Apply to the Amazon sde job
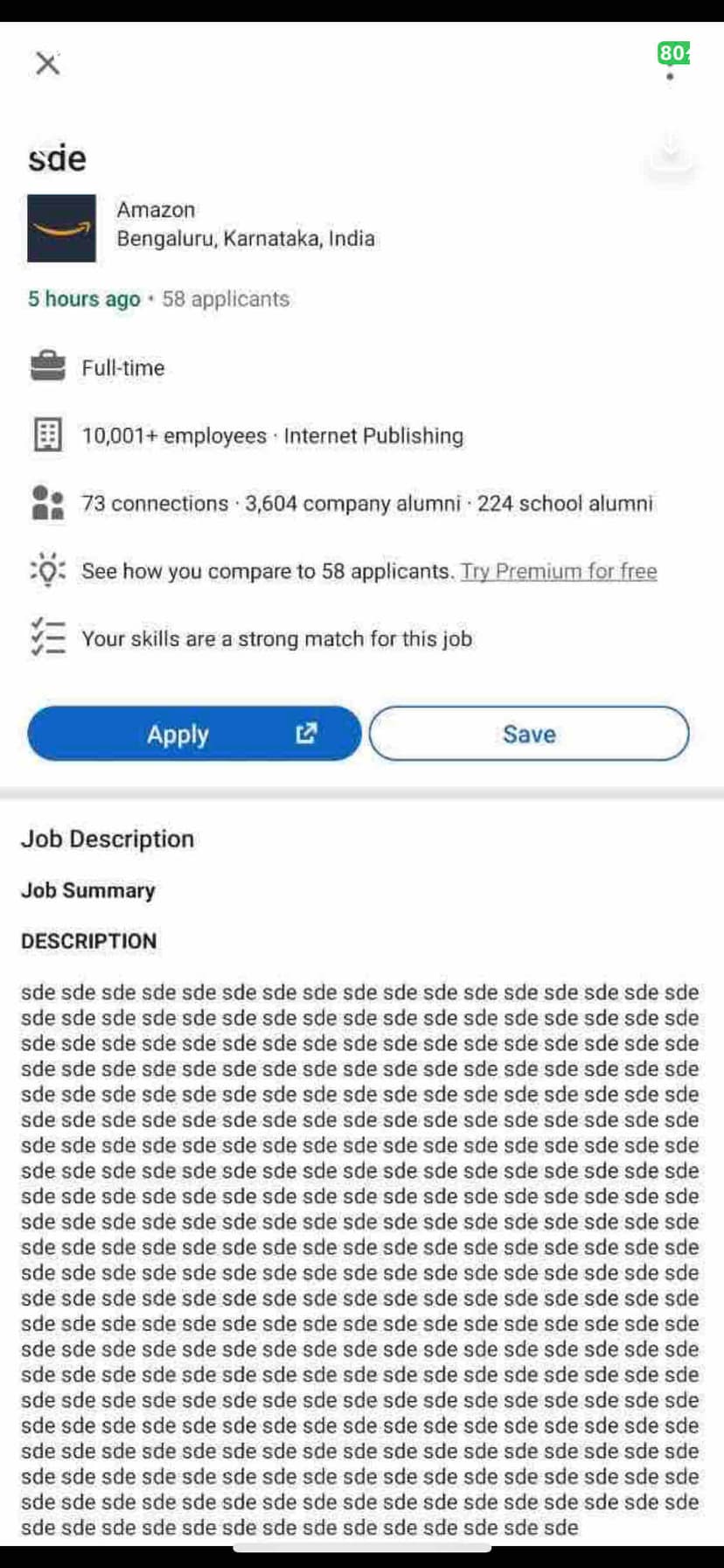This screenshot has height=1568, width=724. pyautogui.click(x=194, y=734)
